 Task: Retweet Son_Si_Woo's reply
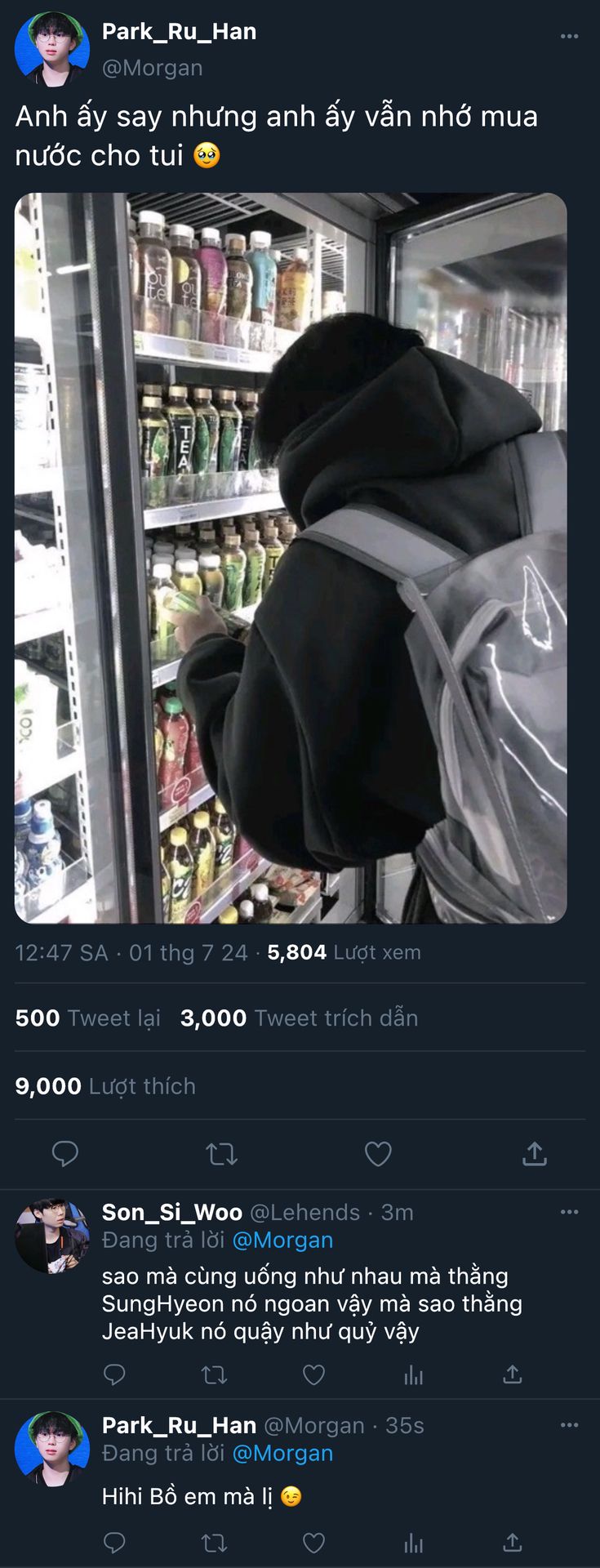pyautogui.click(x=214, y=1374)
